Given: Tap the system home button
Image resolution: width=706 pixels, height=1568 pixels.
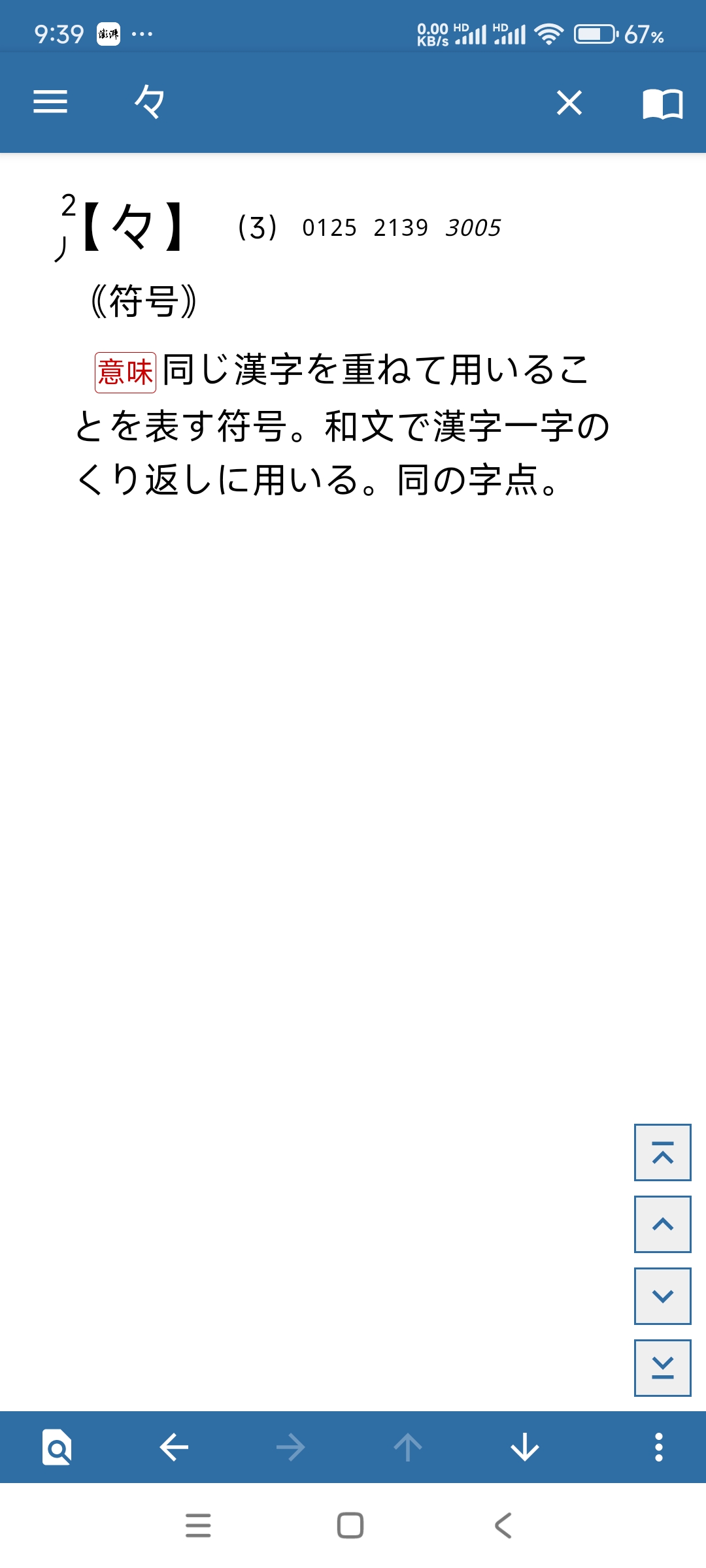Looking at the screenshot, I should pyautogui.click(x=350, y=1526).
